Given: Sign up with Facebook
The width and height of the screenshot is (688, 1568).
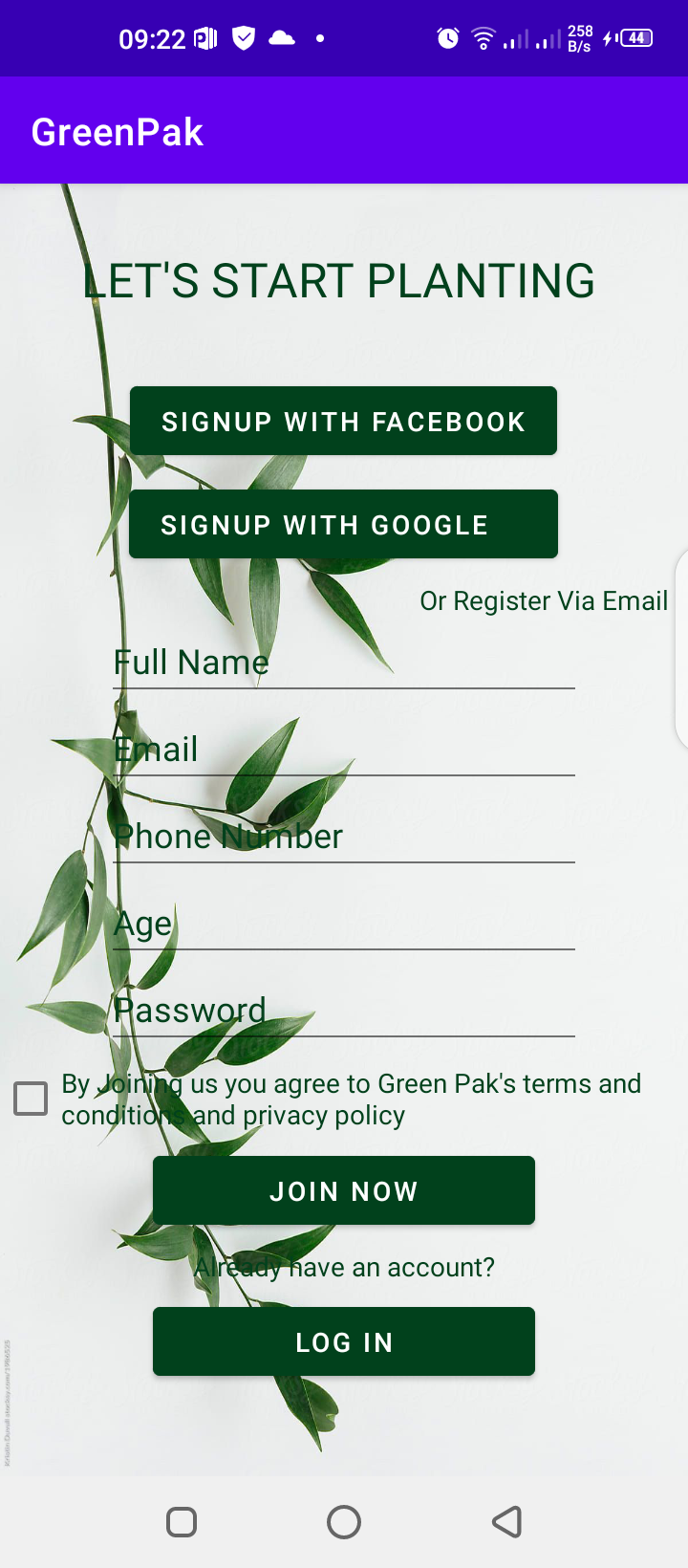Looking at the screenshot, I should pos(343,421).
